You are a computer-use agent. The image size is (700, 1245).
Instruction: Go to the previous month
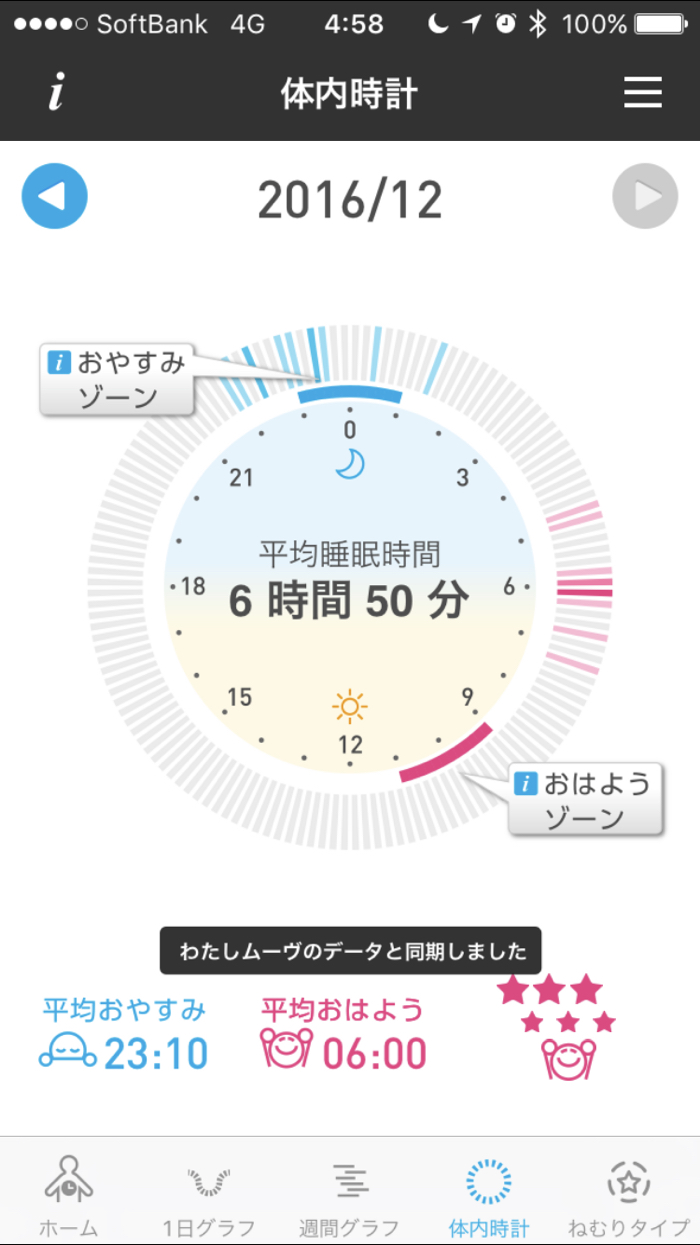(x=55, y=196)
